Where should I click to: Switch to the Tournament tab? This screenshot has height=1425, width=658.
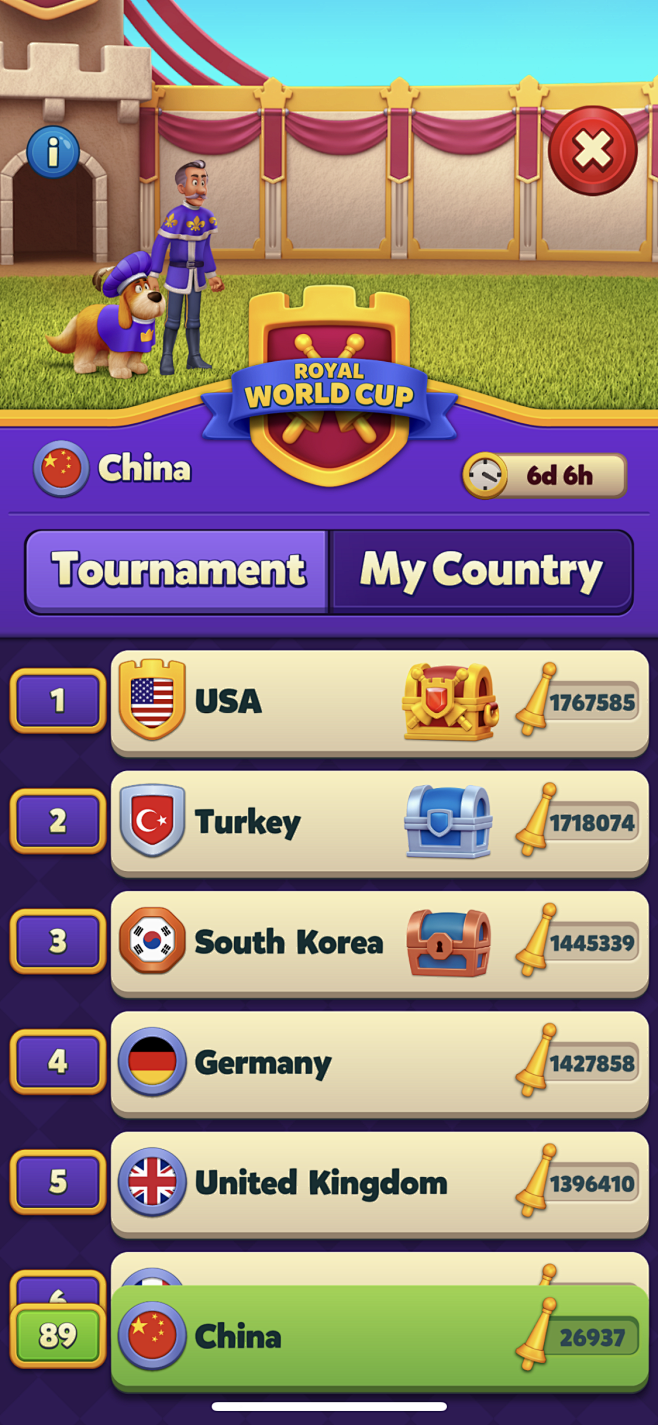[177, 571]
